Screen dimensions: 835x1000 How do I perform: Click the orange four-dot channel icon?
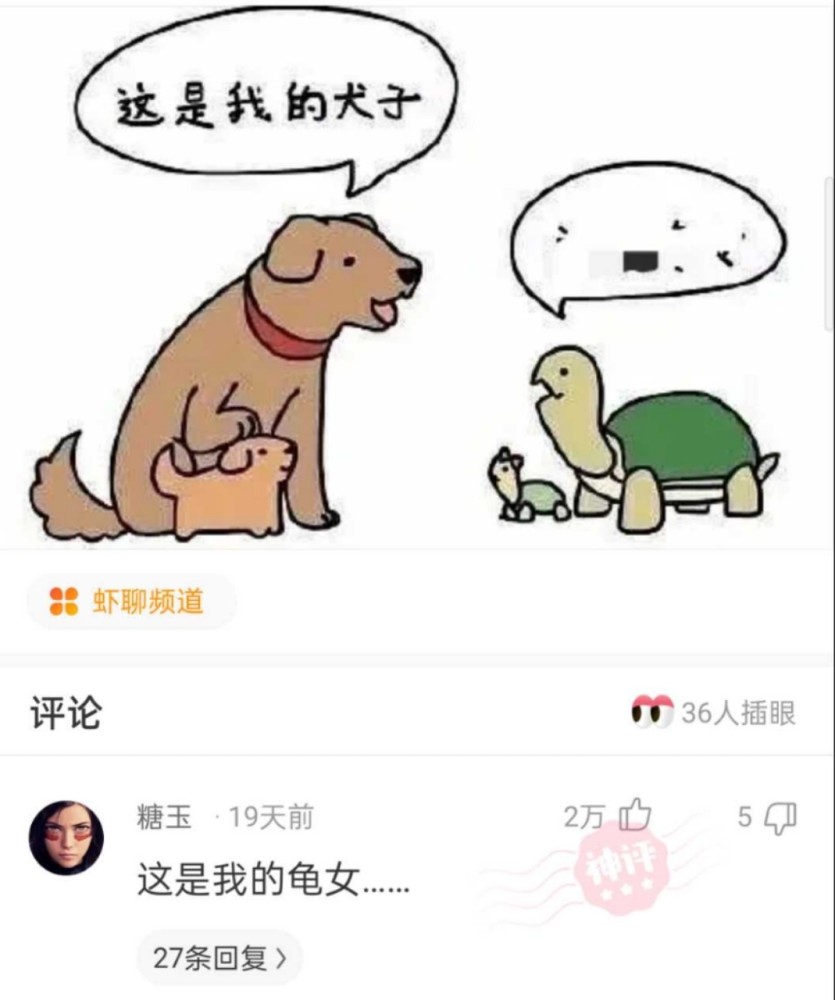pos(62,601)
